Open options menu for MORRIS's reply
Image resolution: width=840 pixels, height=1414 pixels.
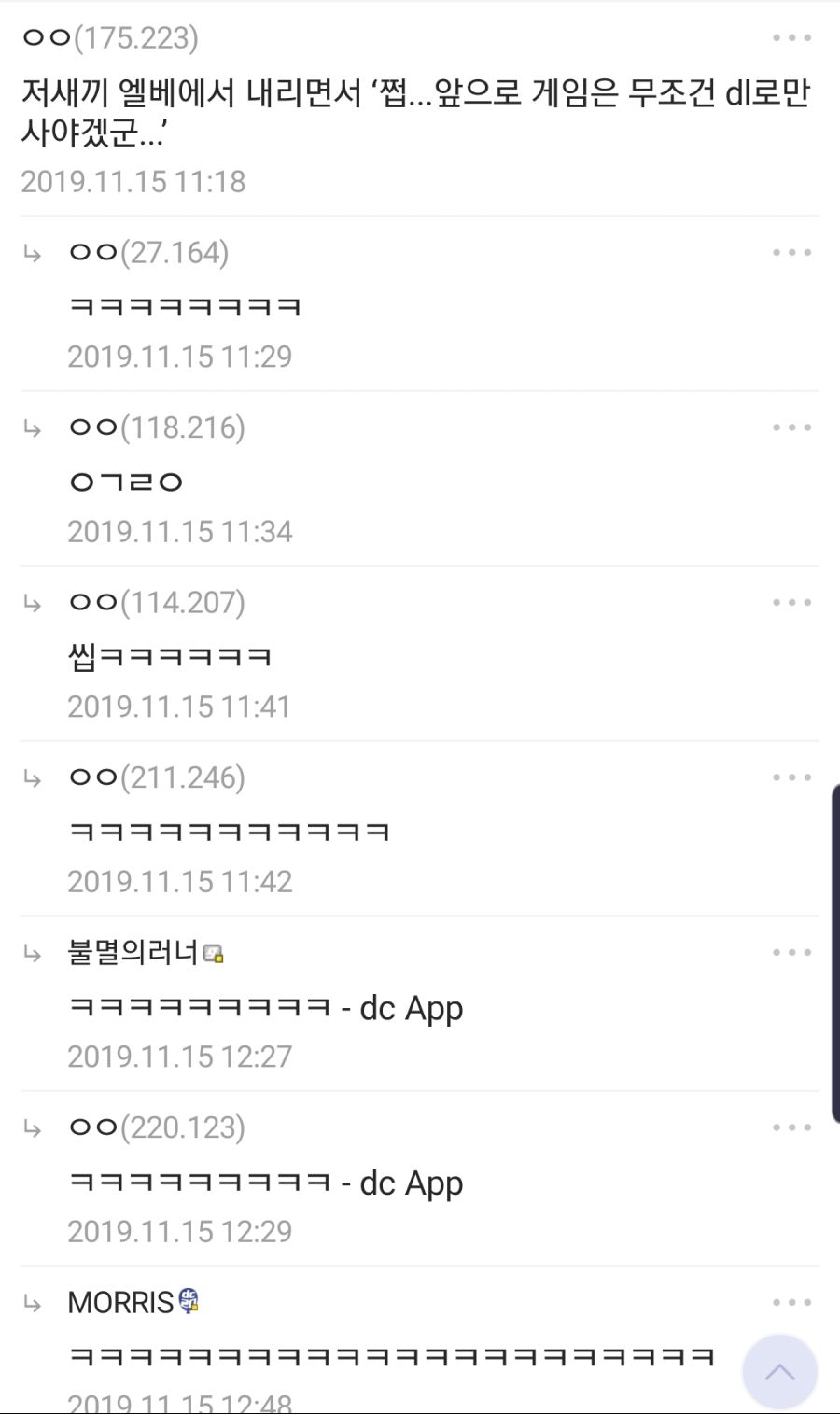[791, 1303]
